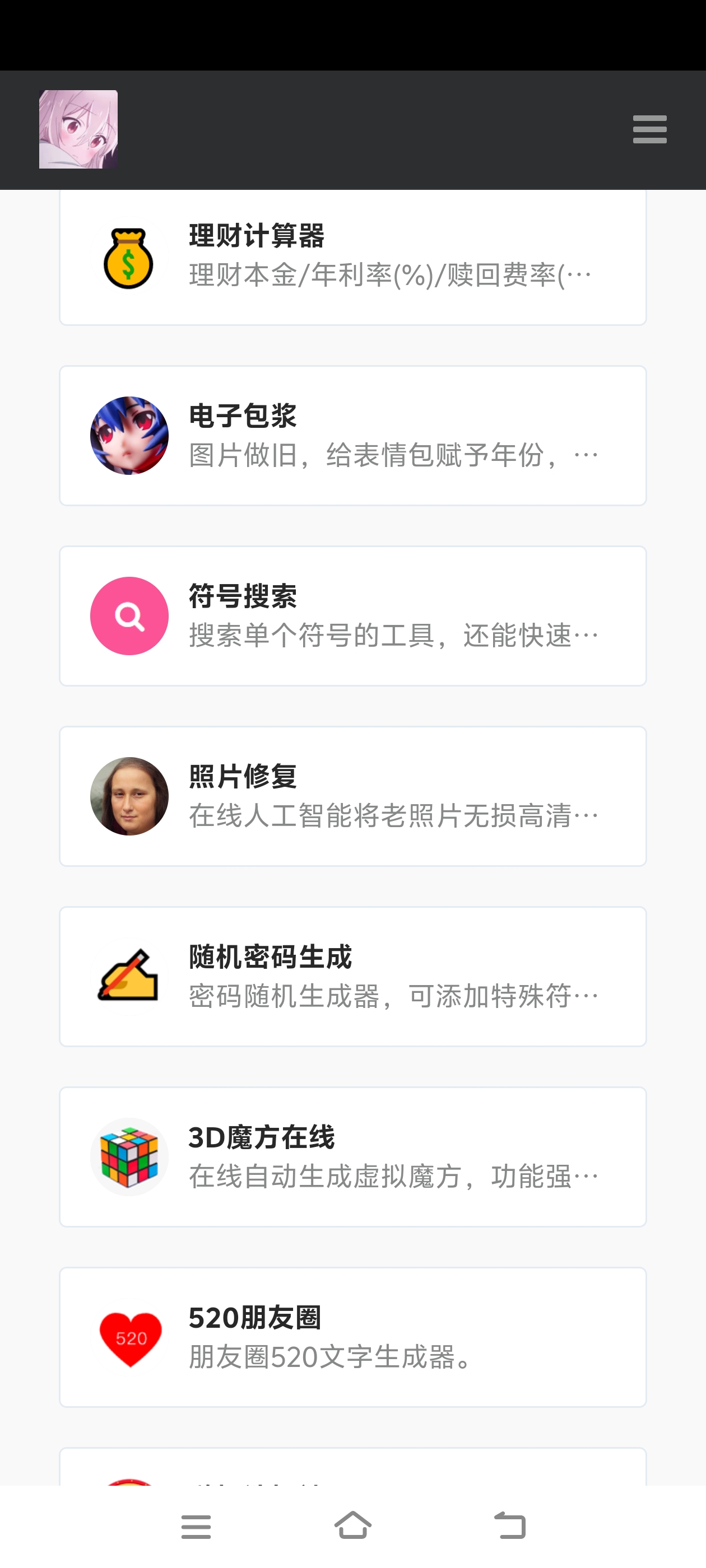
Task: Open the 电子包浆 tool card
Action: tap(352, 436)
